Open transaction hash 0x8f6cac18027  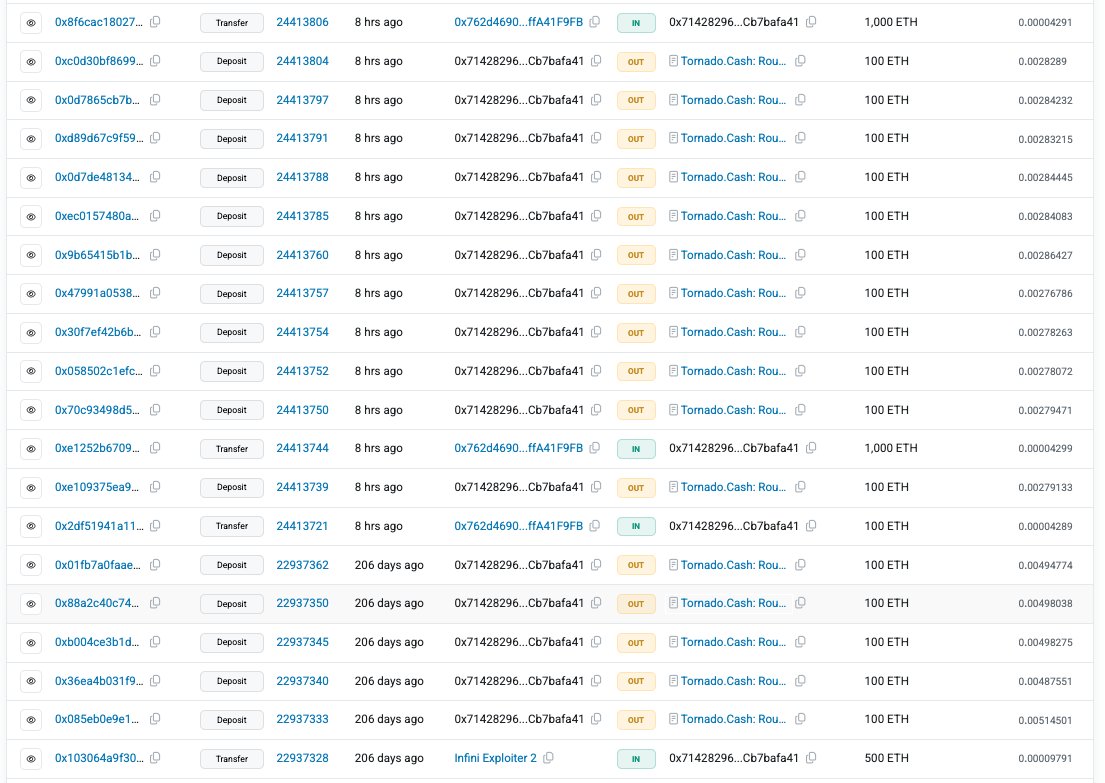(99, 22)
